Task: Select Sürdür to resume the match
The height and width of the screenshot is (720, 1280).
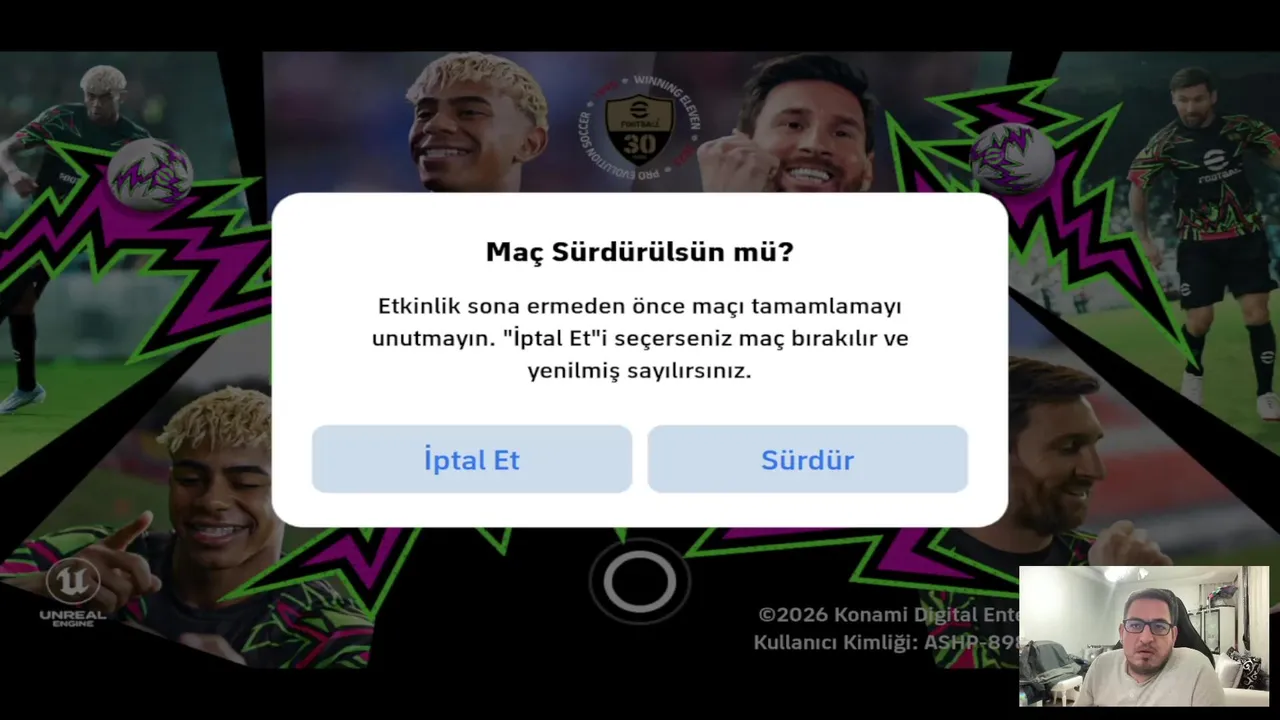Action: (x=807, y=459)
